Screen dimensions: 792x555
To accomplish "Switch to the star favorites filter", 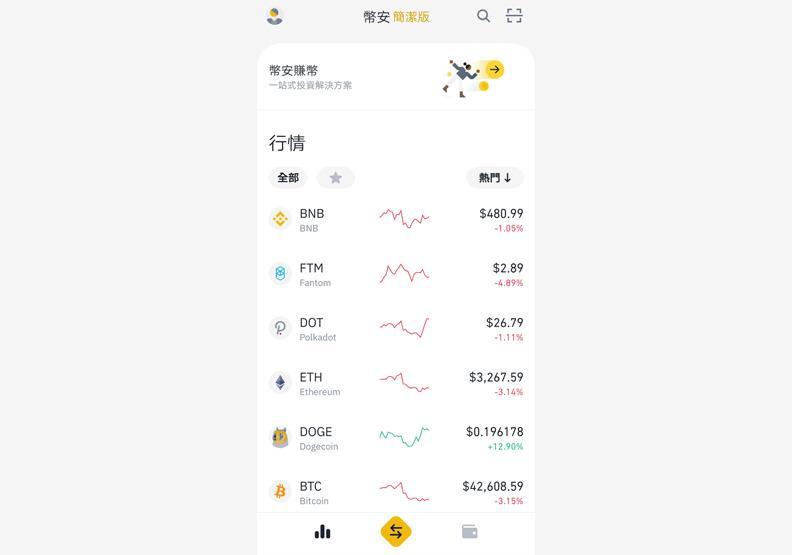I will [x=336, y=178].
